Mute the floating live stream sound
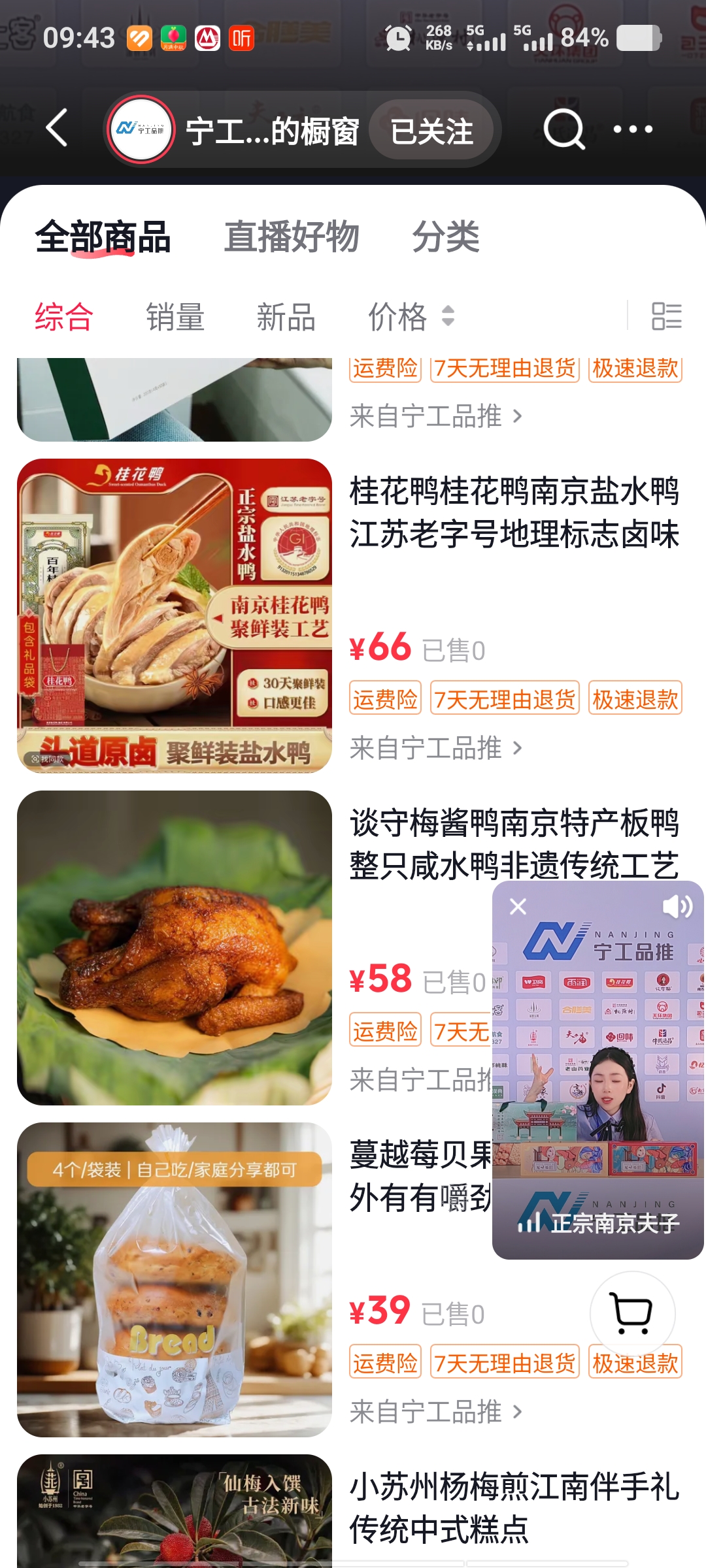This screenshot has height=1568, width=706. pyautogui.click(x=677, y=907)
